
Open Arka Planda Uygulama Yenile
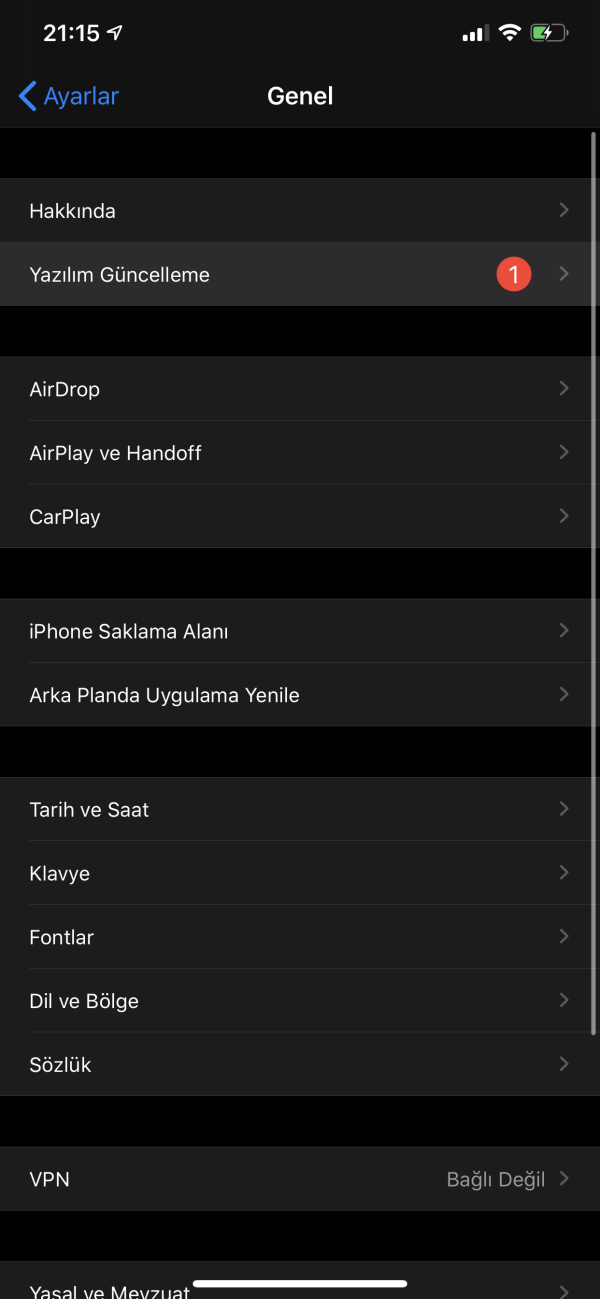point(298,695)
